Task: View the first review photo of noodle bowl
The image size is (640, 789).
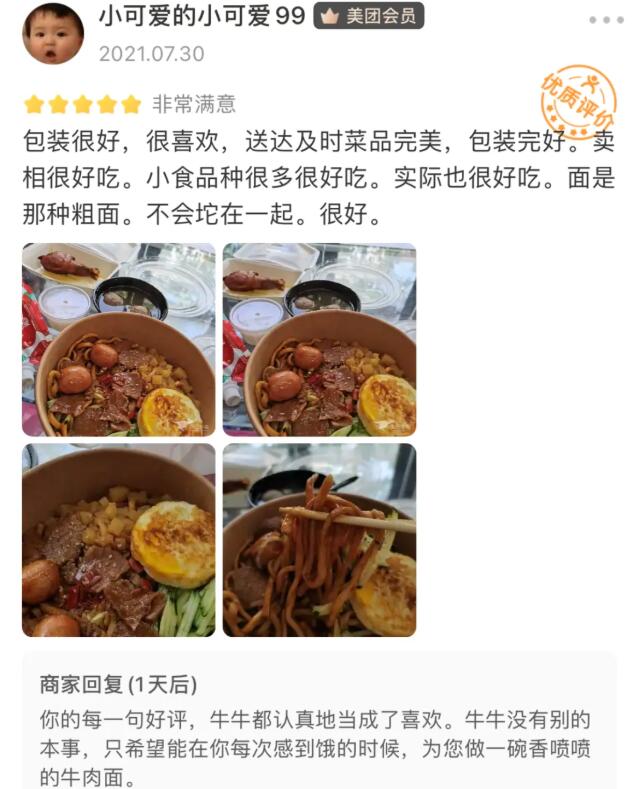Action: [118, 339]
